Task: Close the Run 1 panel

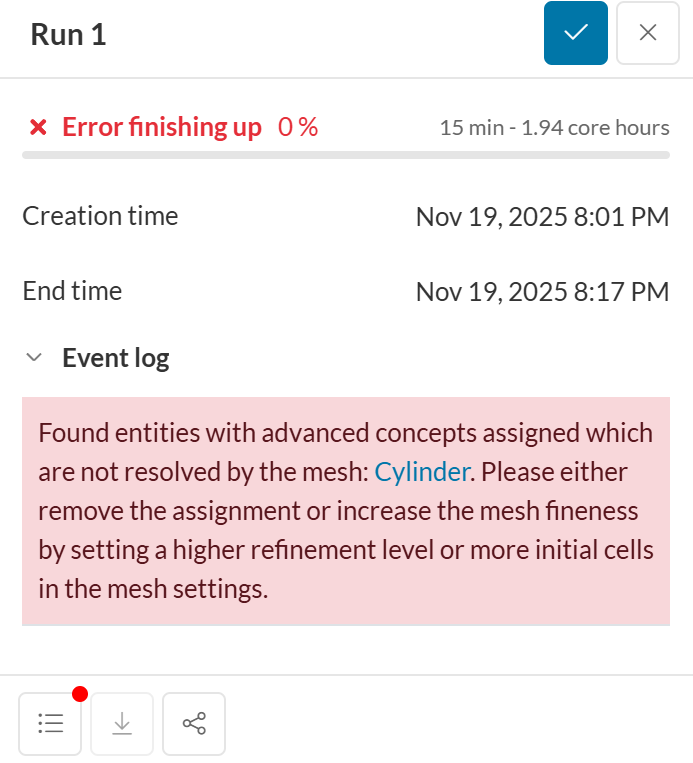Action: [648, 33]
